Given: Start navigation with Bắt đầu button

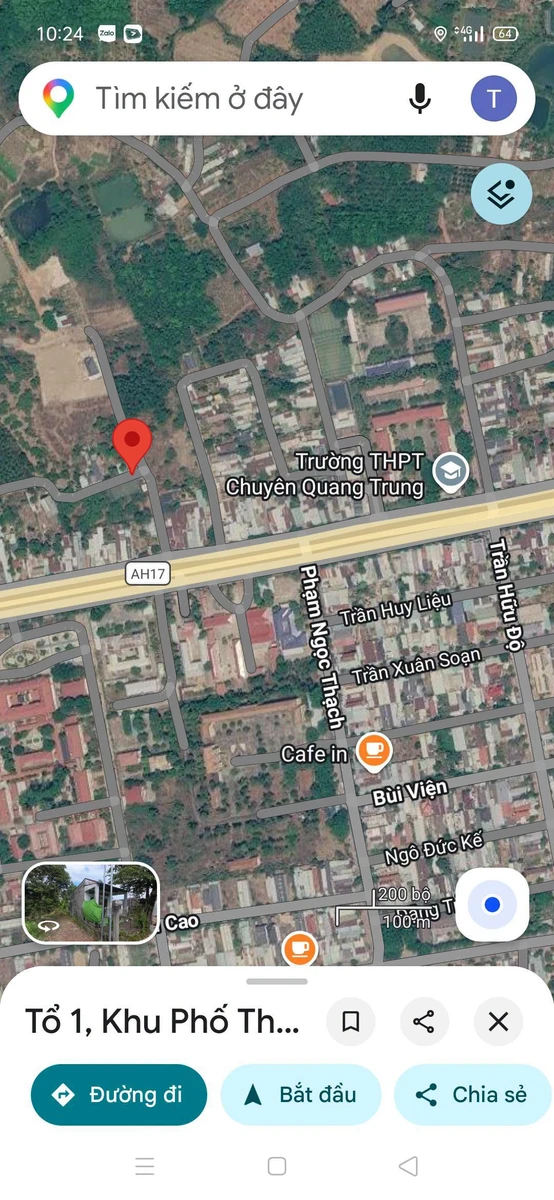Looking at the screenshot, I should [x=301, y=1095].
